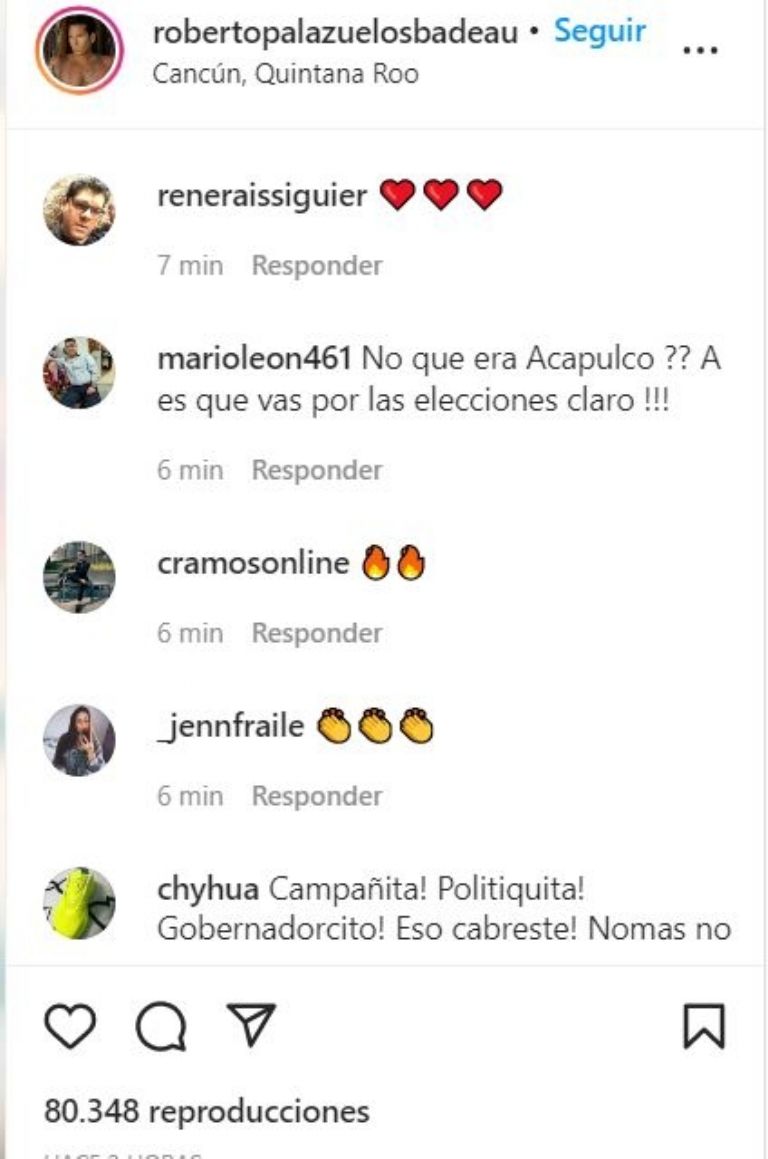Reply to reneraissiguier's comment
768x1159 pixels.
(316, 266)
